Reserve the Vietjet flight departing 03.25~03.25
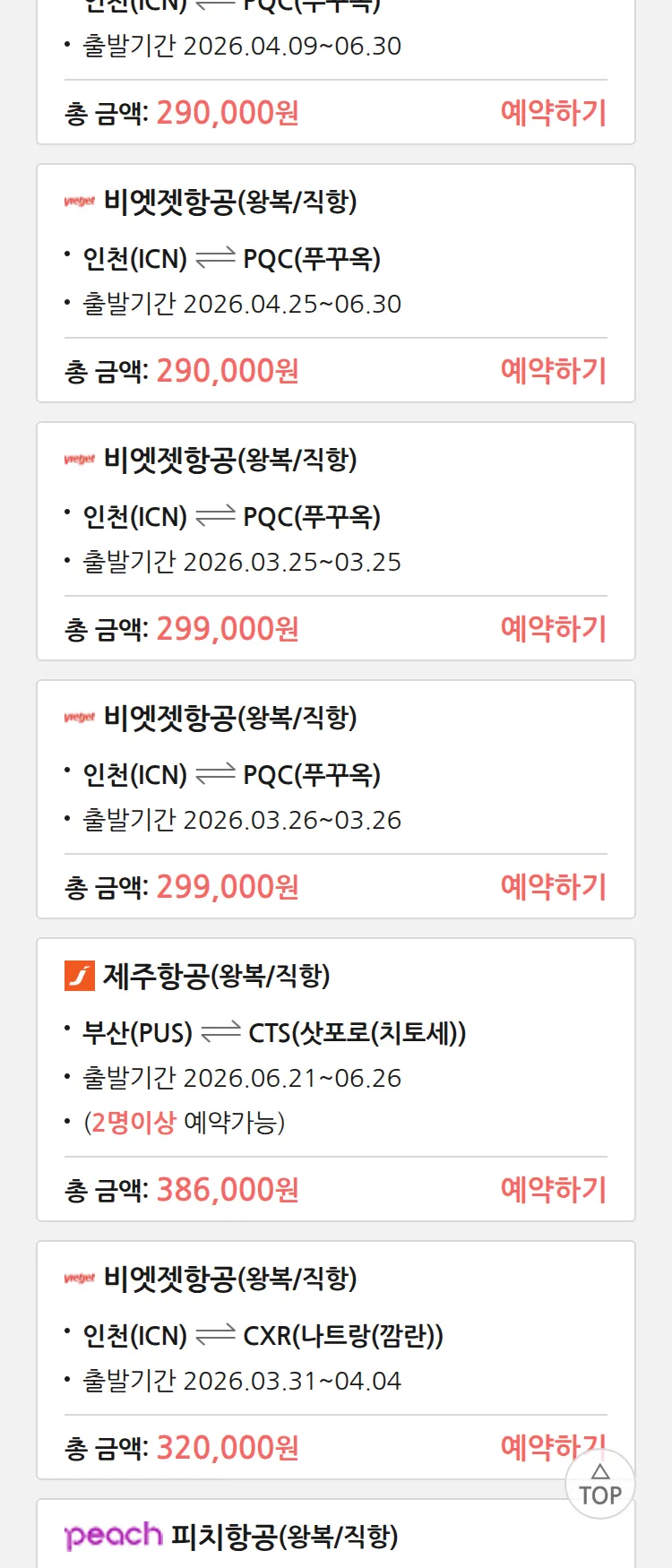672x1568 pixels. coord(553,629)
